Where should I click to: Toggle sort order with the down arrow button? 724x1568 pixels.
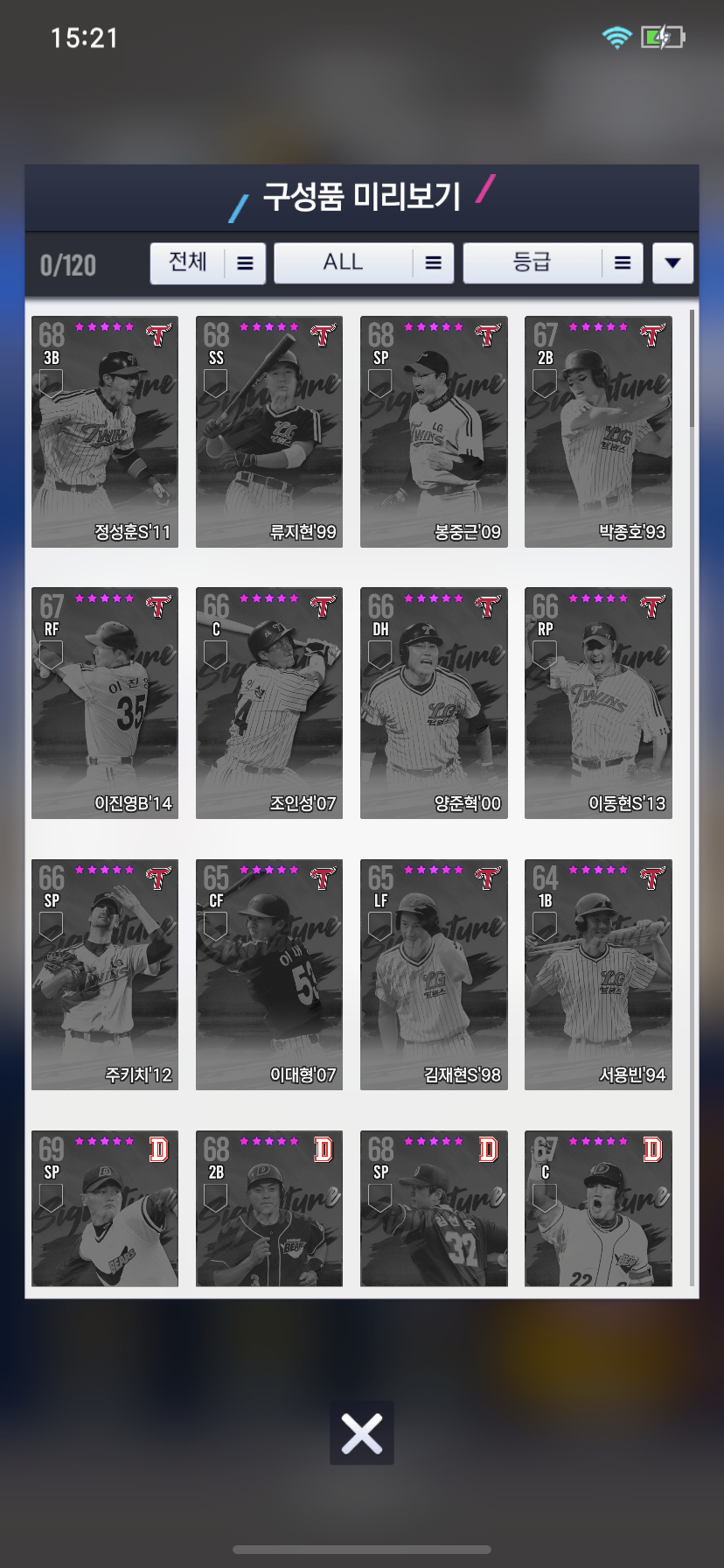pyautogui.click(x=672, y=263)
